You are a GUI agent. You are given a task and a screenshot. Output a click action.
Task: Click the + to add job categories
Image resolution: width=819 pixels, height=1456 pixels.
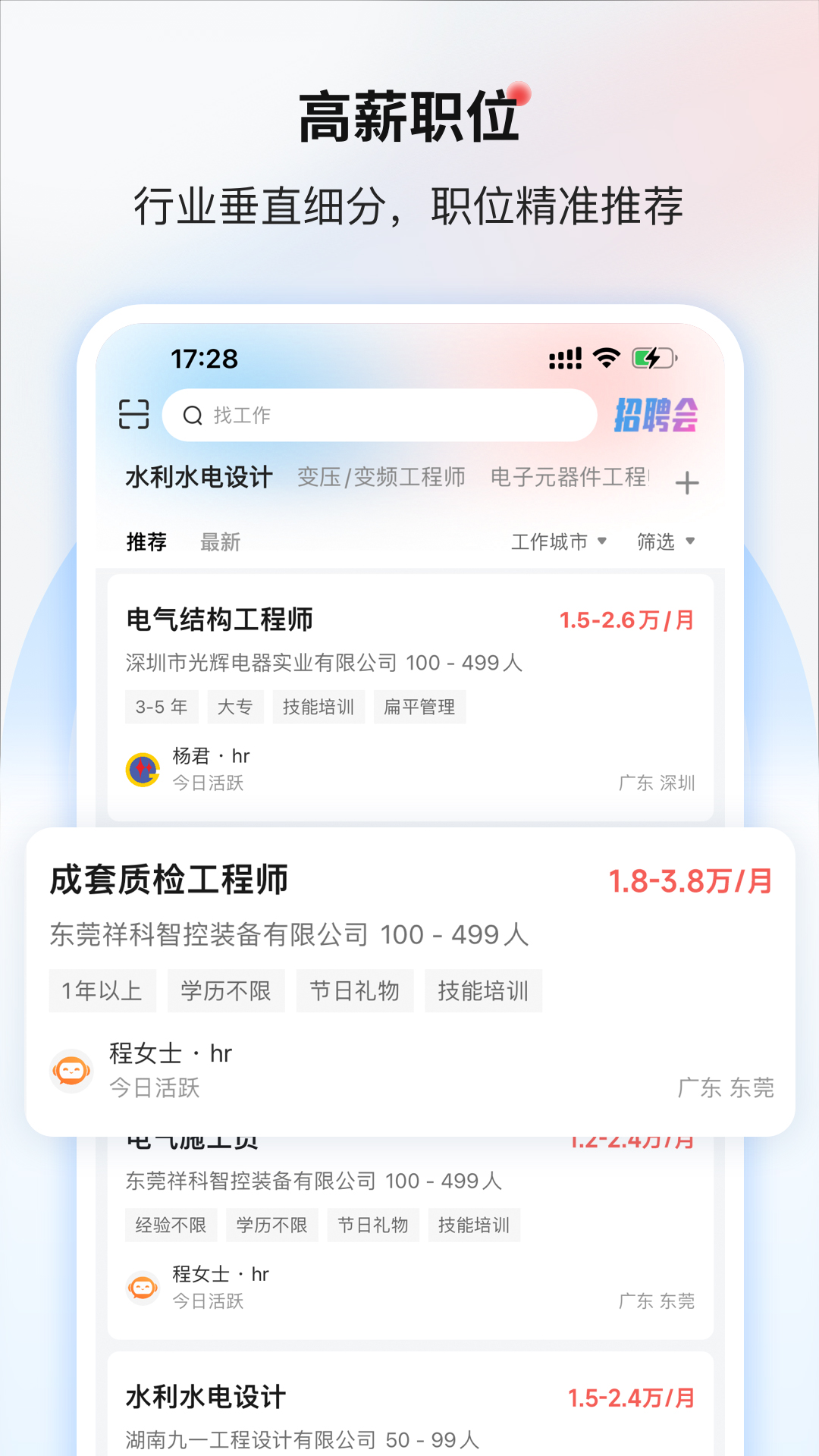(686, 482)
